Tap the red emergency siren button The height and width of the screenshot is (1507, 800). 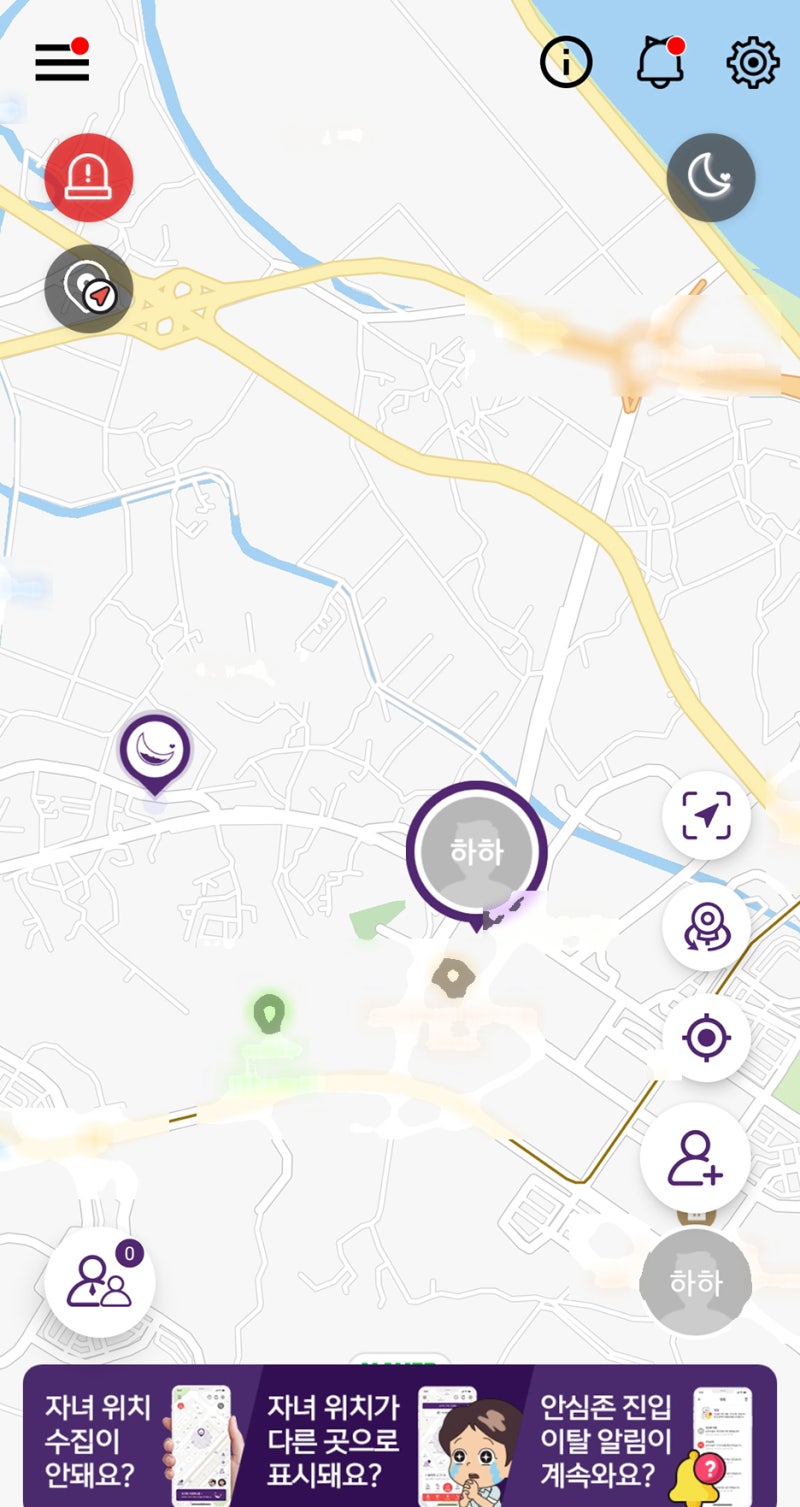[89, 178]
